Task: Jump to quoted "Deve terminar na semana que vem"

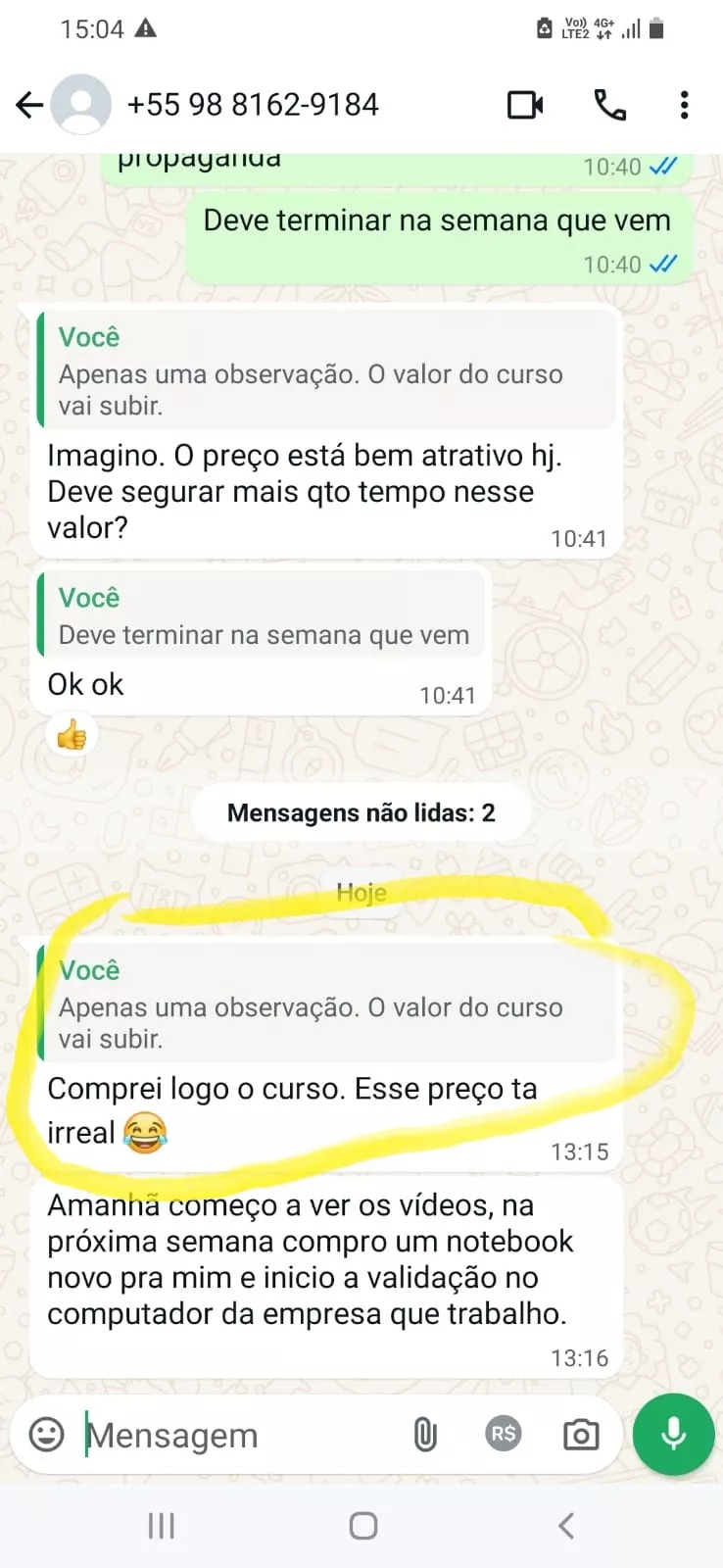Action: 263,617
